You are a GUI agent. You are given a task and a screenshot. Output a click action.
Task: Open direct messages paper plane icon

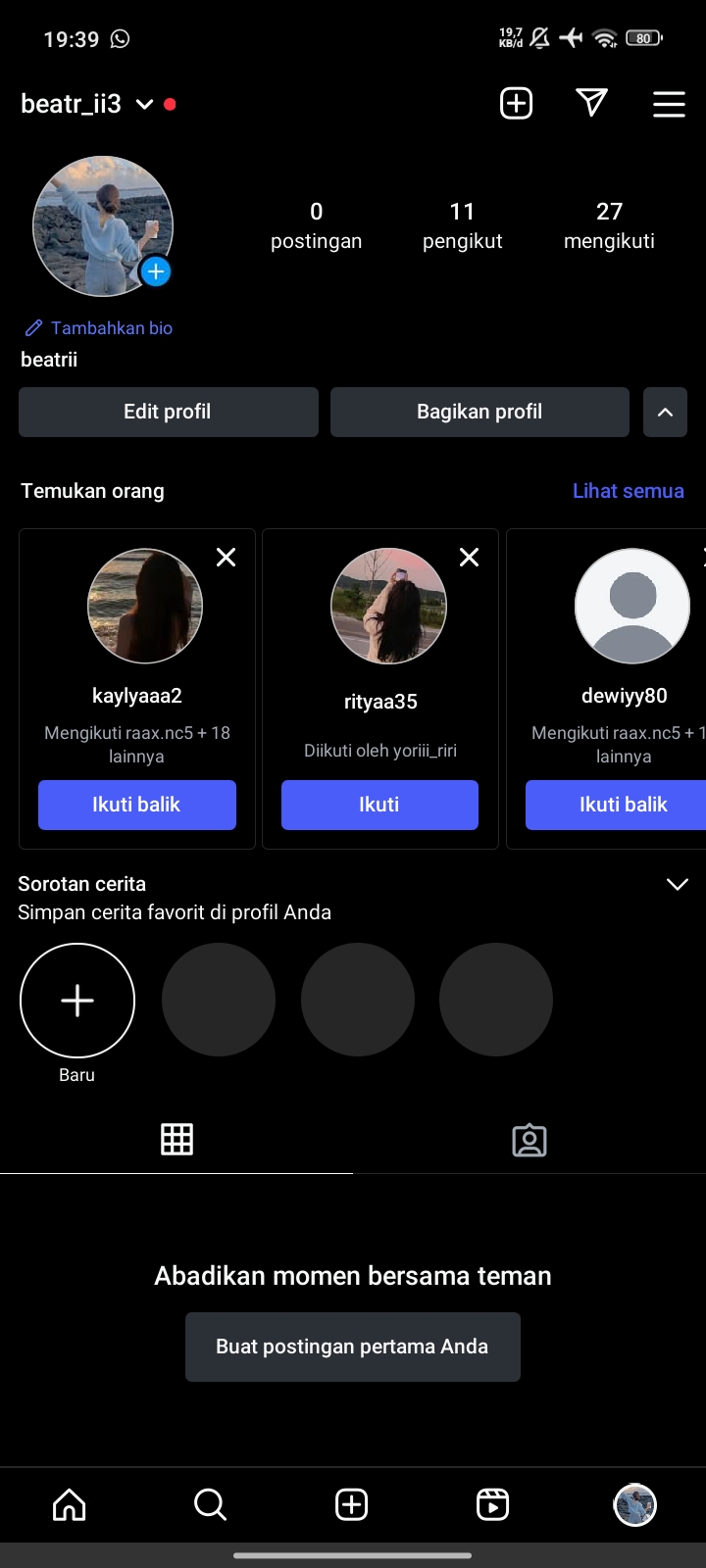tap(591, 103)
